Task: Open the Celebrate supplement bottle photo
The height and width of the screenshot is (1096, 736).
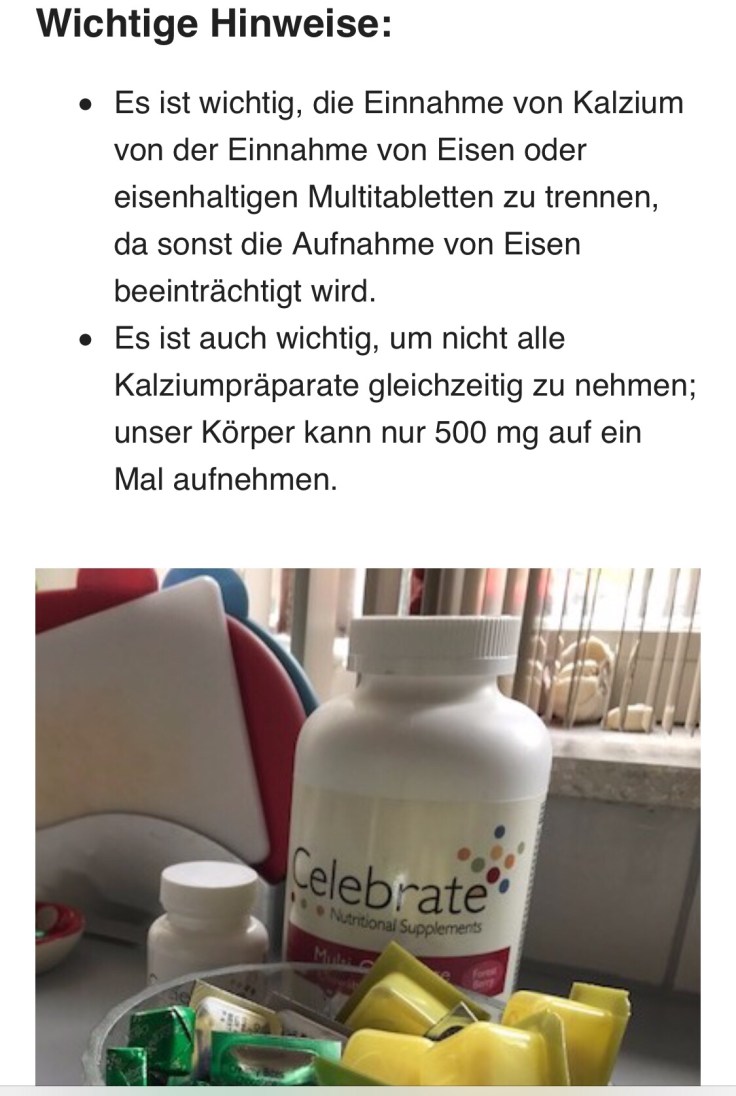Action: coord(368,826)
